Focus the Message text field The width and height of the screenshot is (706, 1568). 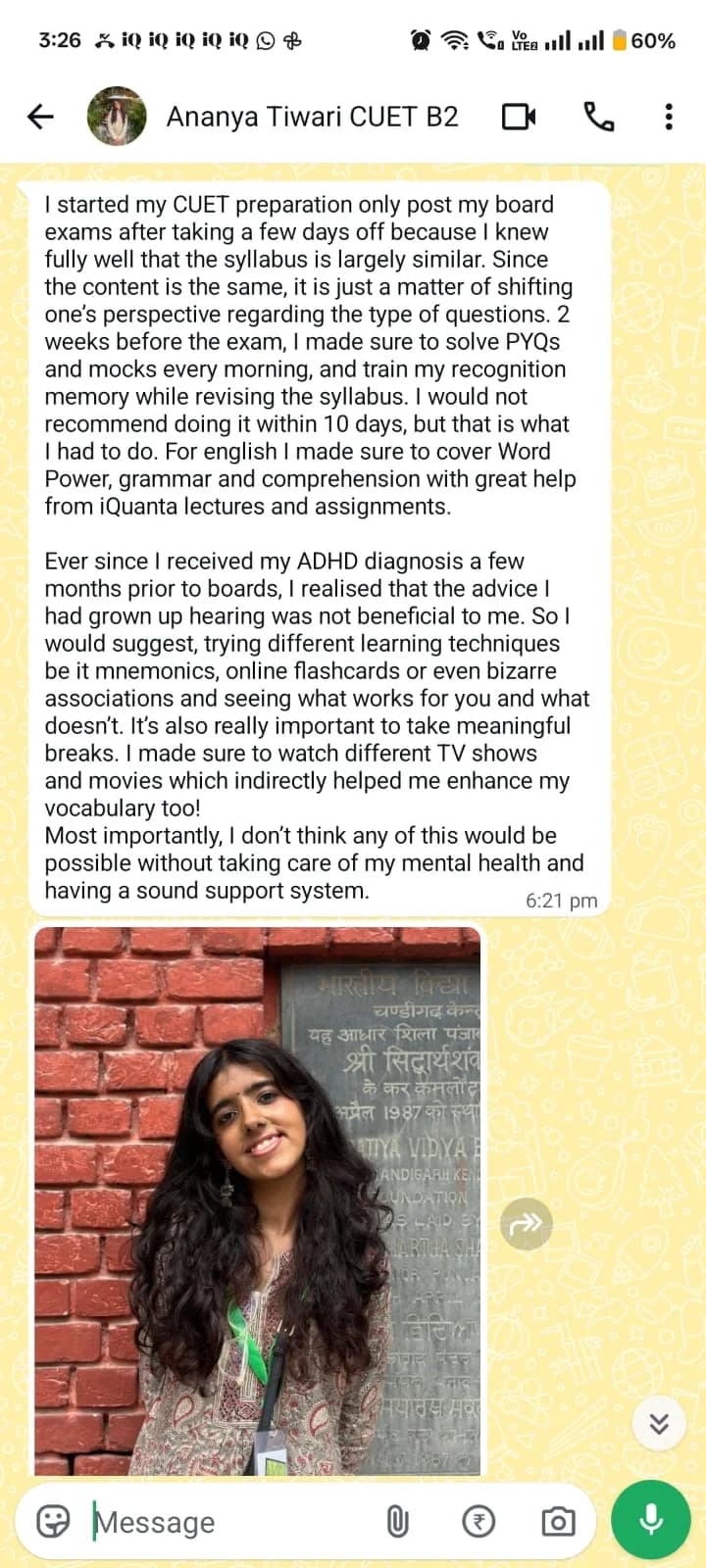point(230,1522)
